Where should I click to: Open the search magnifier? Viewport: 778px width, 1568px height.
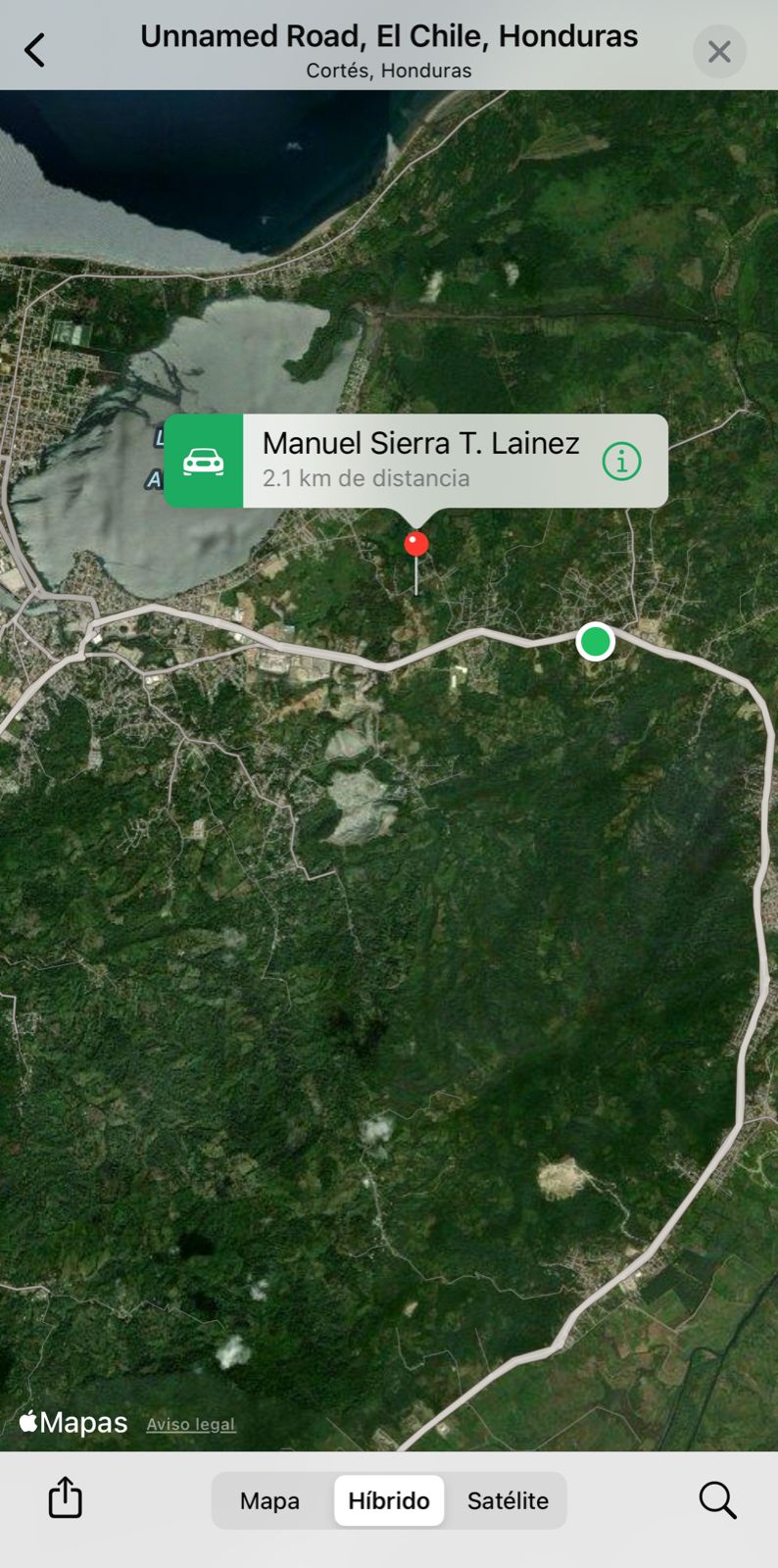717,1499
